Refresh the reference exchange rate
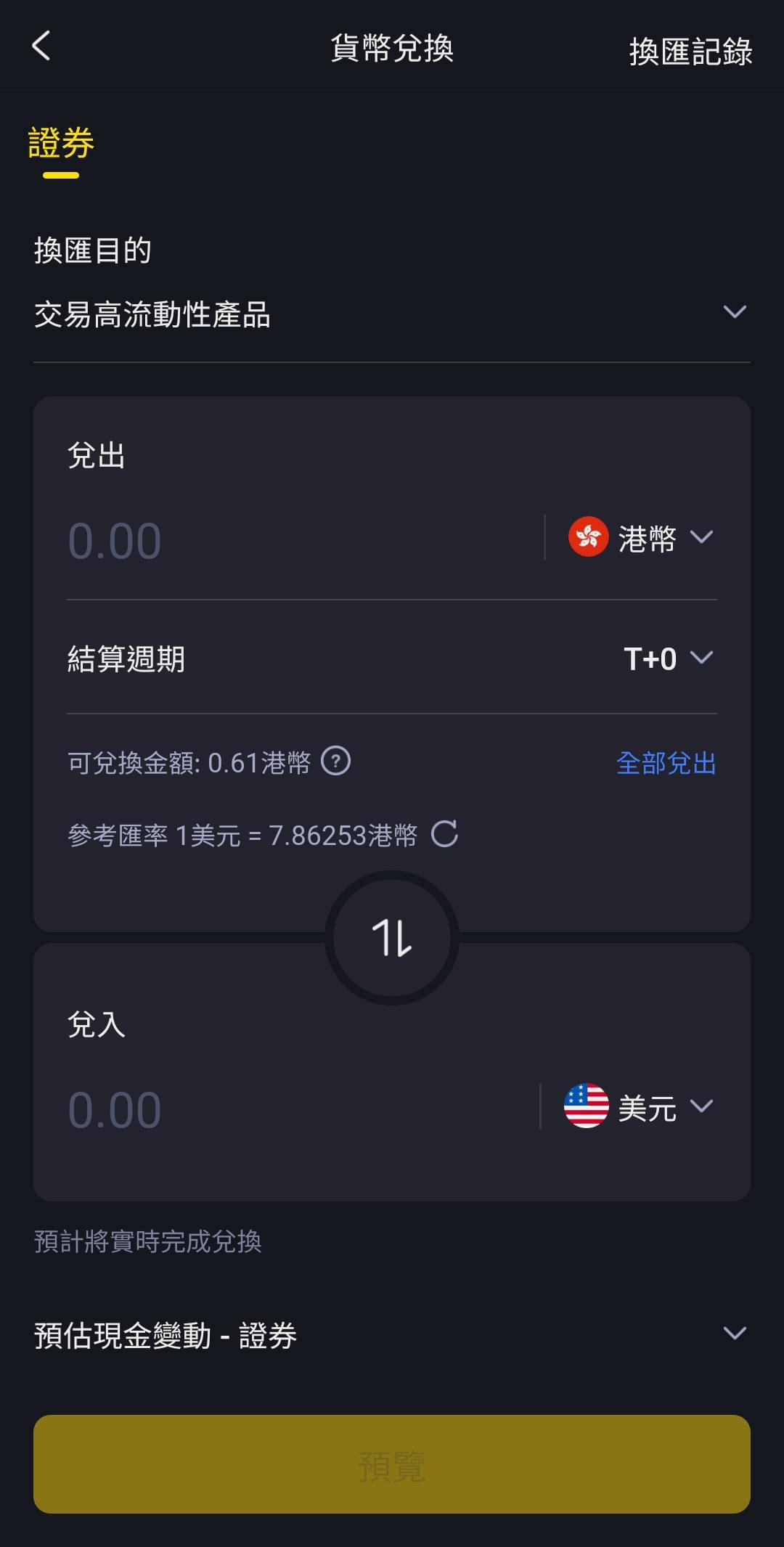The height and width of the screenshot is (1547, 784). (x=444, y=834)
